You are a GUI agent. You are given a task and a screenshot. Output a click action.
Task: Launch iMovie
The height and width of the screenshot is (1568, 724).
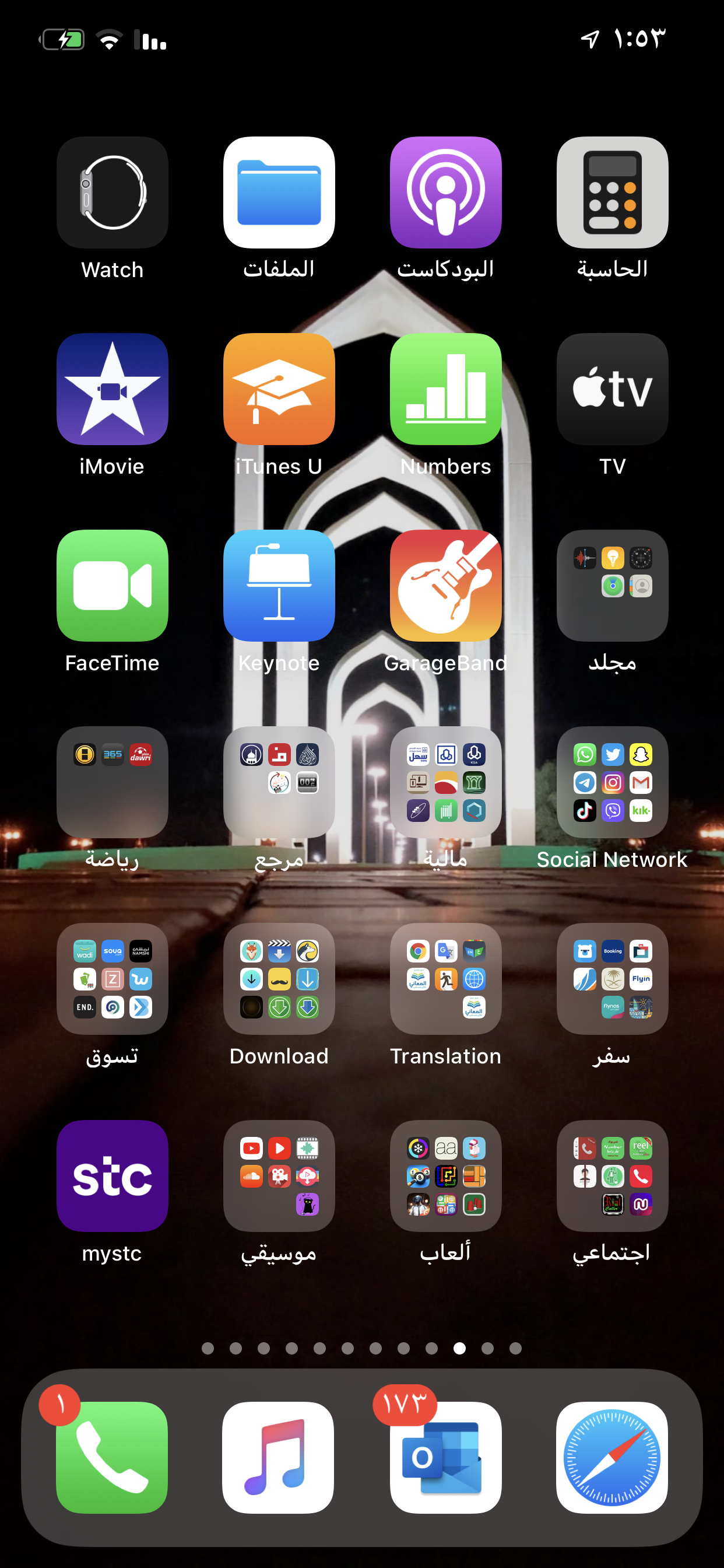click(112, 389)
